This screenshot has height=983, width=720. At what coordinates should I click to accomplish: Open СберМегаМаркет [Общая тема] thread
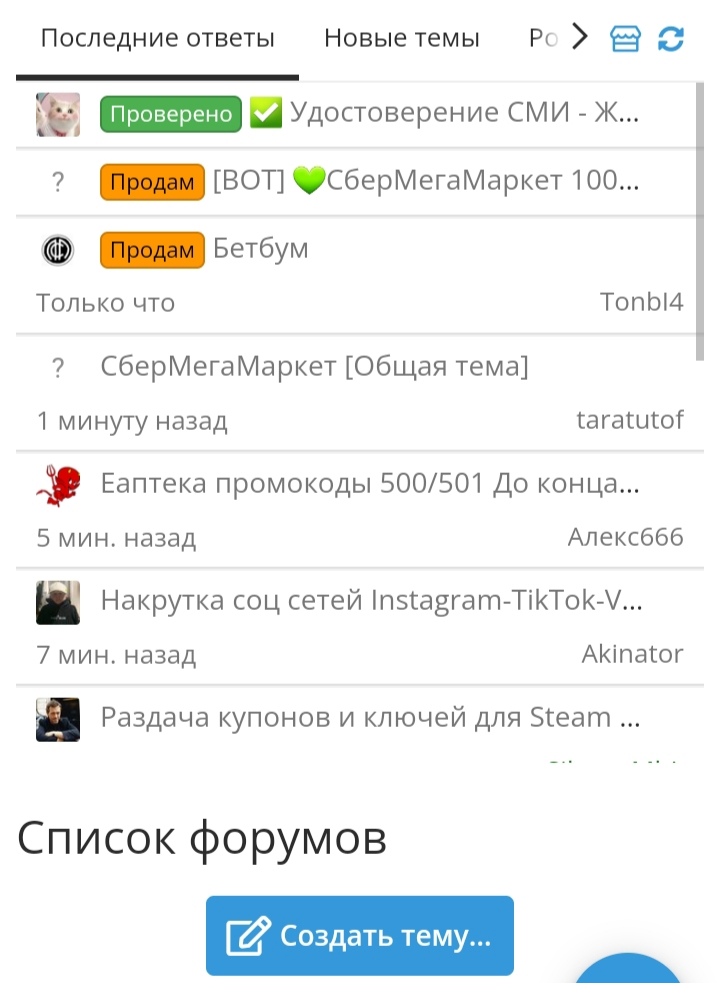click(314, 366)
